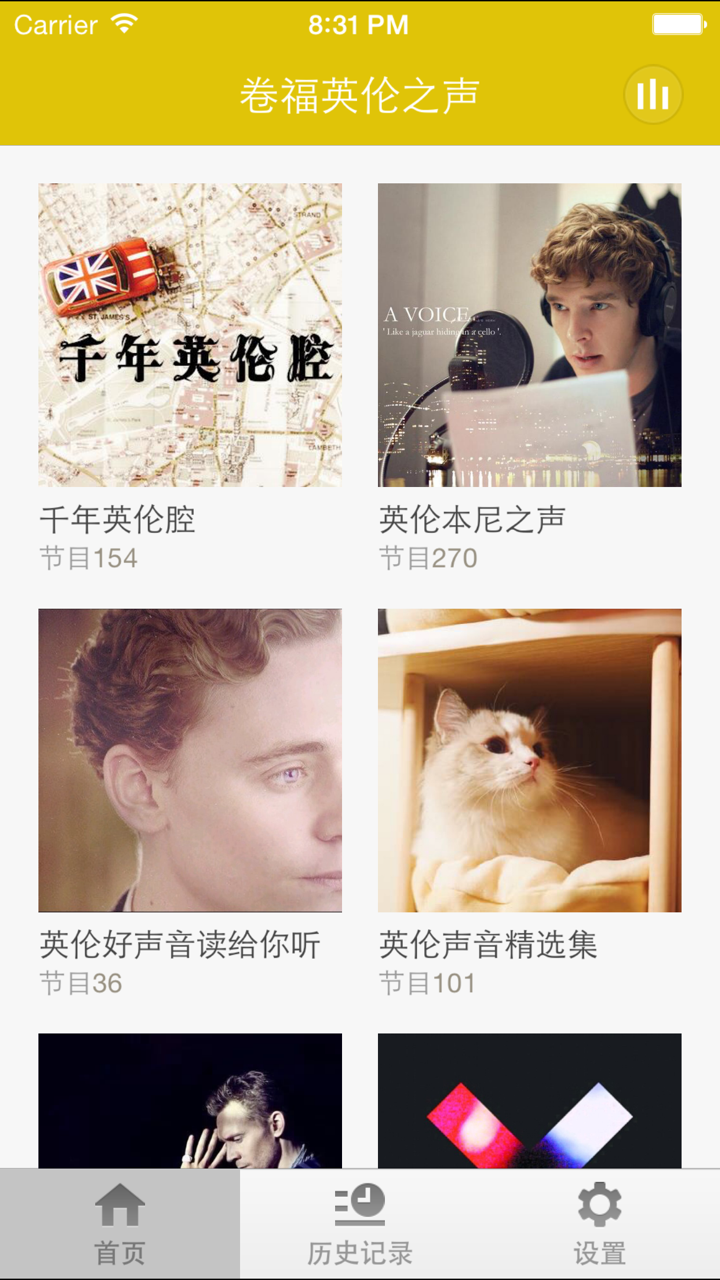The image size is (720, 1280).
Task: Open the now playing bars icon
Action: pos(653,93)
